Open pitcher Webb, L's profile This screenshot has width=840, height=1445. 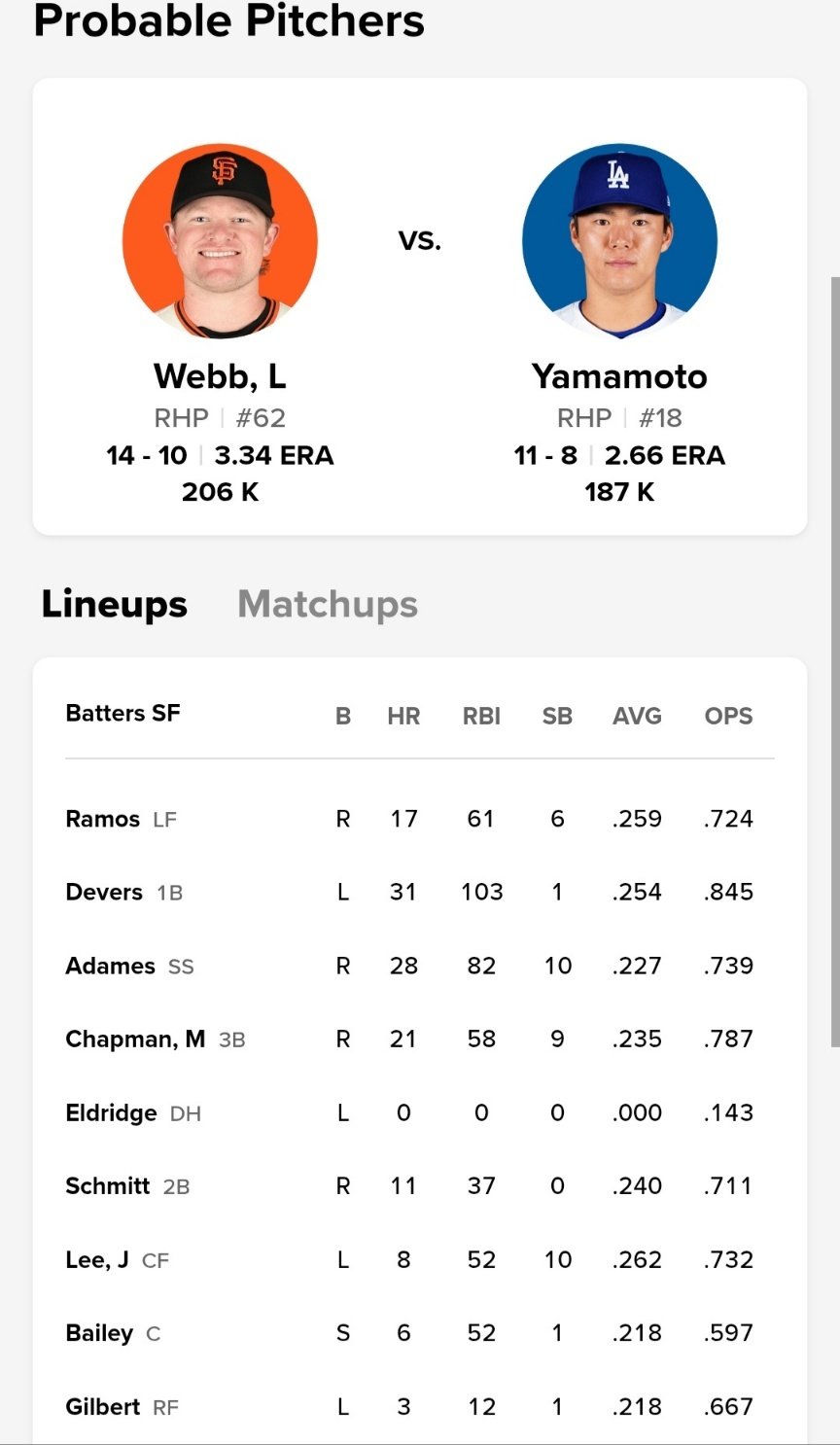(220, 376)
